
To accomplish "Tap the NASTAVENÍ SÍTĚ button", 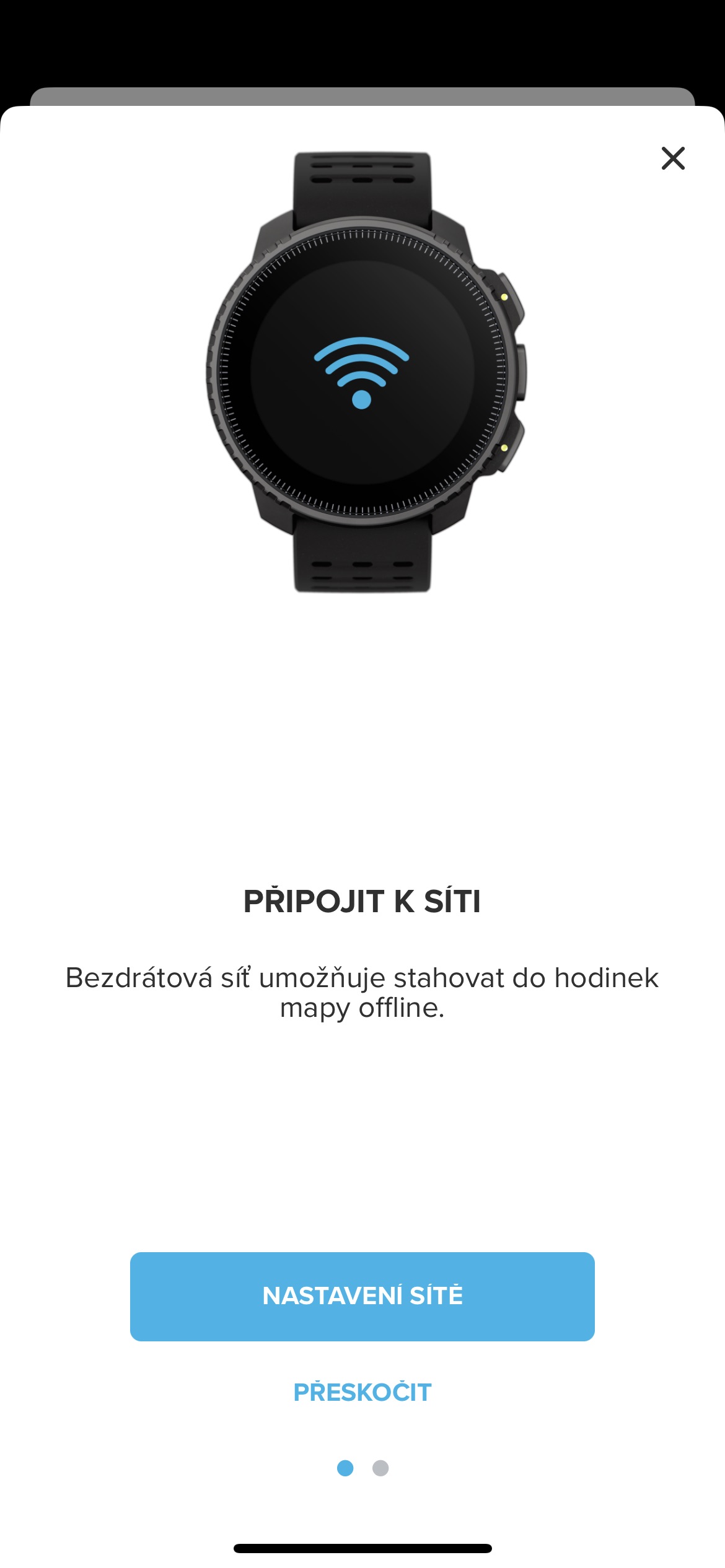I will [362, 1296].
